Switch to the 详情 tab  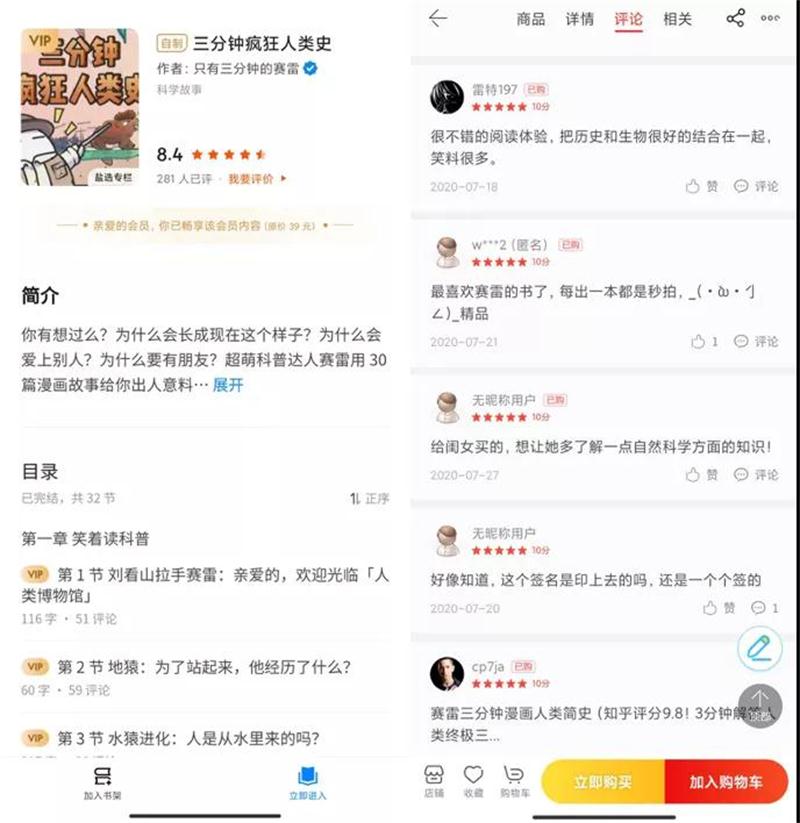point(579,19)
